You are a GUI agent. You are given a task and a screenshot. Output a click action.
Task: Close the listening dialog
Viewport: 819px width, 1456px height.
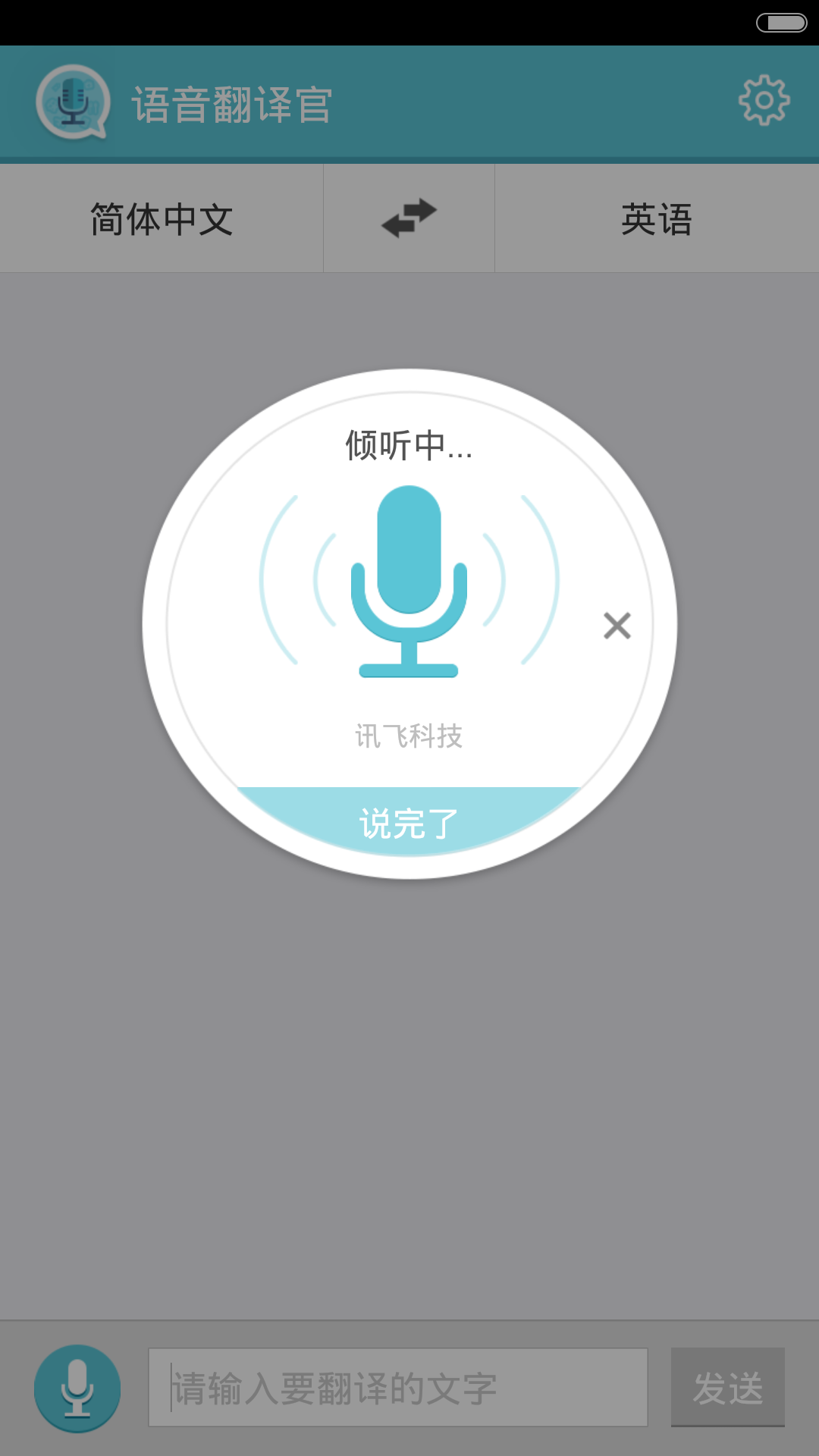point(617,626)
